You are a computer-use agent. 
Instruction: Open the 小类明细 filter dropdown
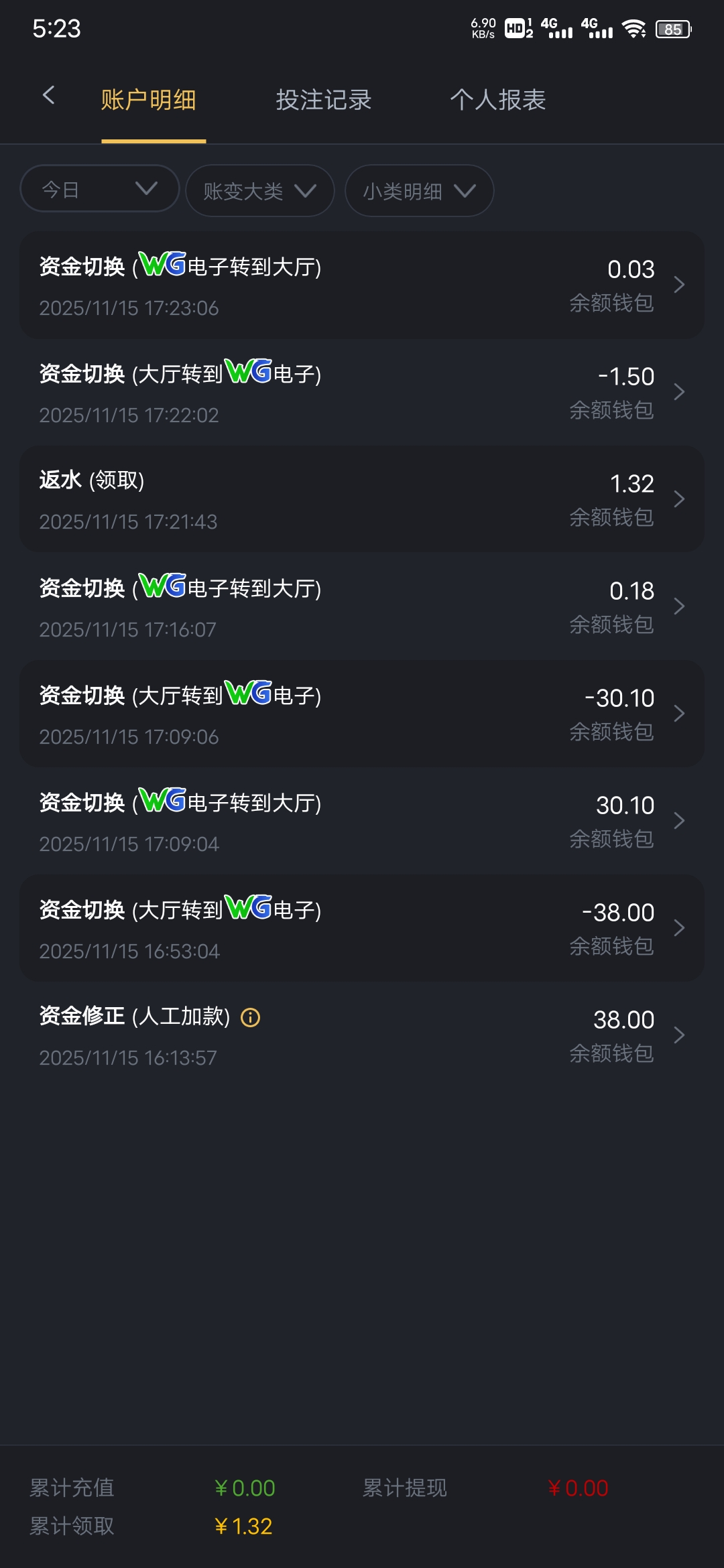click(x=419, y=191)
